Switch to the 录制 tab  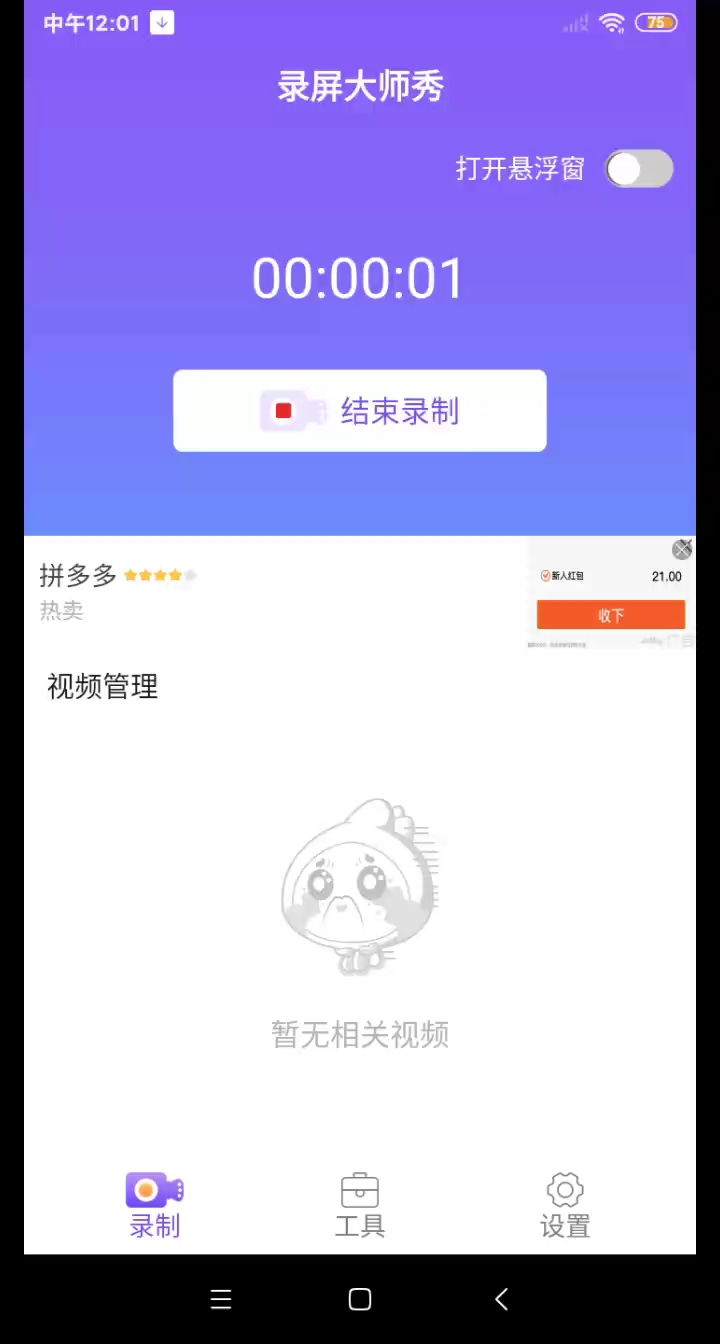coord(155,1206)
